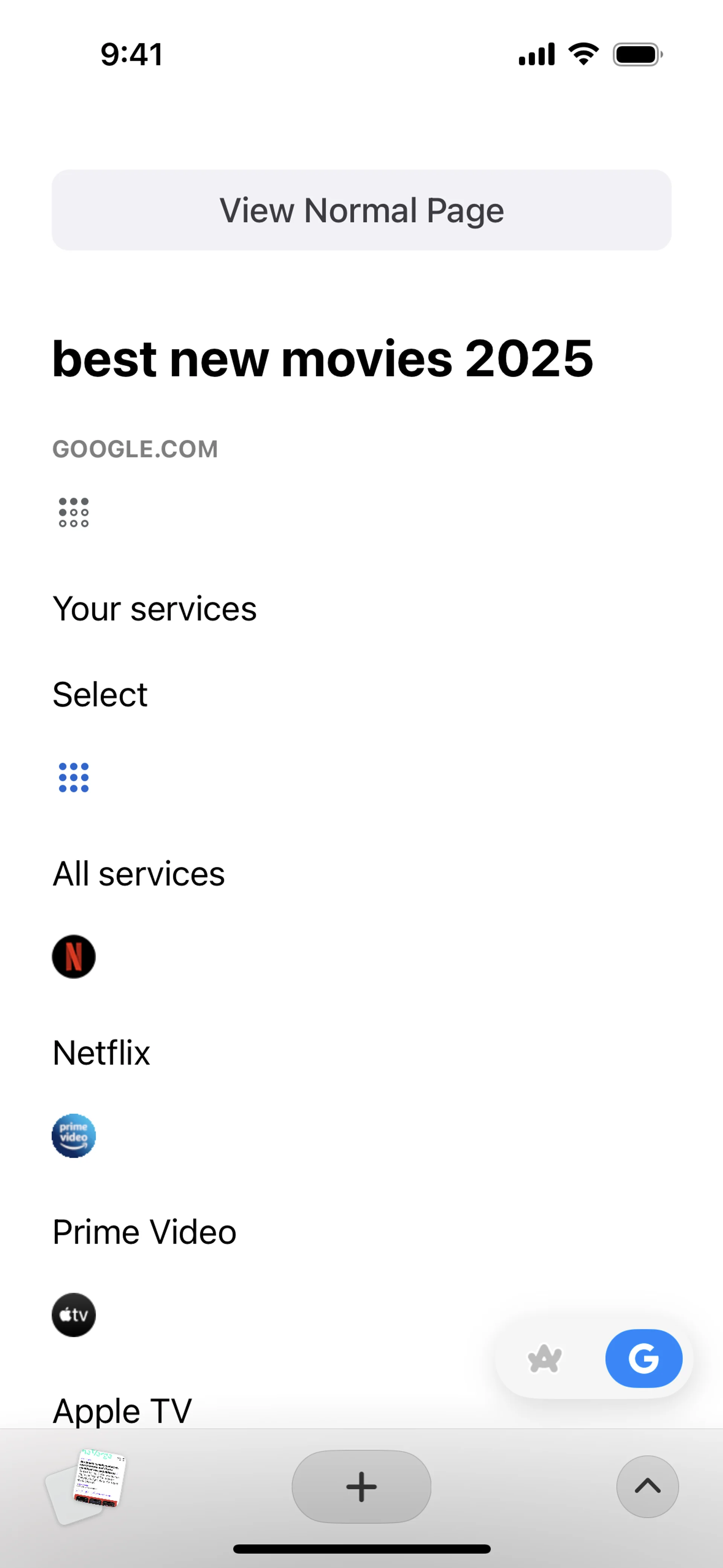Viewport: 723px width, 1568px height.
Task: Switch to the Arc browse option in the floating pill
Action: coord(545,1358)
